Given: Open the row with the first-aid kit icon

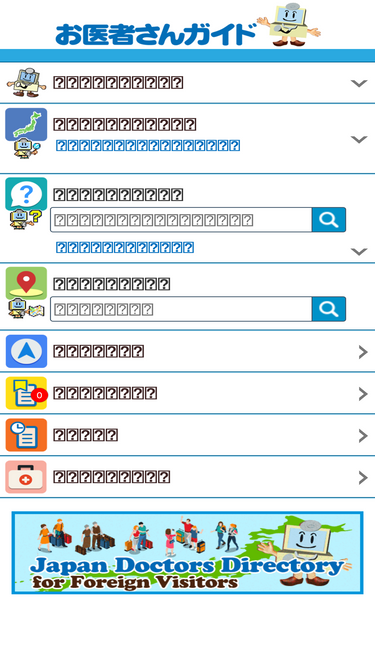Looking at the screenshot, I should tap(188, 477).
